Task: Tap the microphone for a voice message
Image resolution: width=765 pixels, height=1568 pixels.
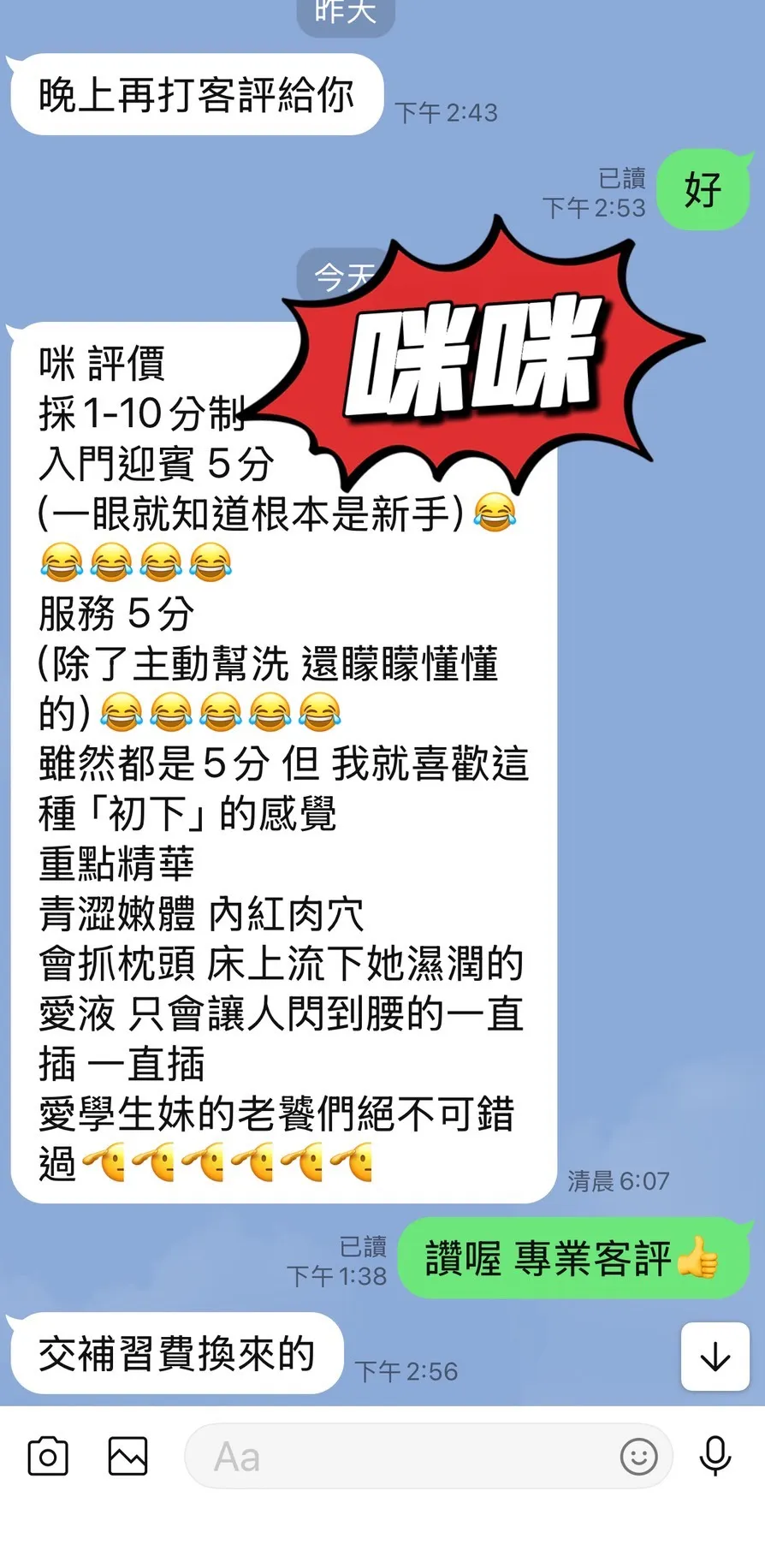Action: [715, 1456]
